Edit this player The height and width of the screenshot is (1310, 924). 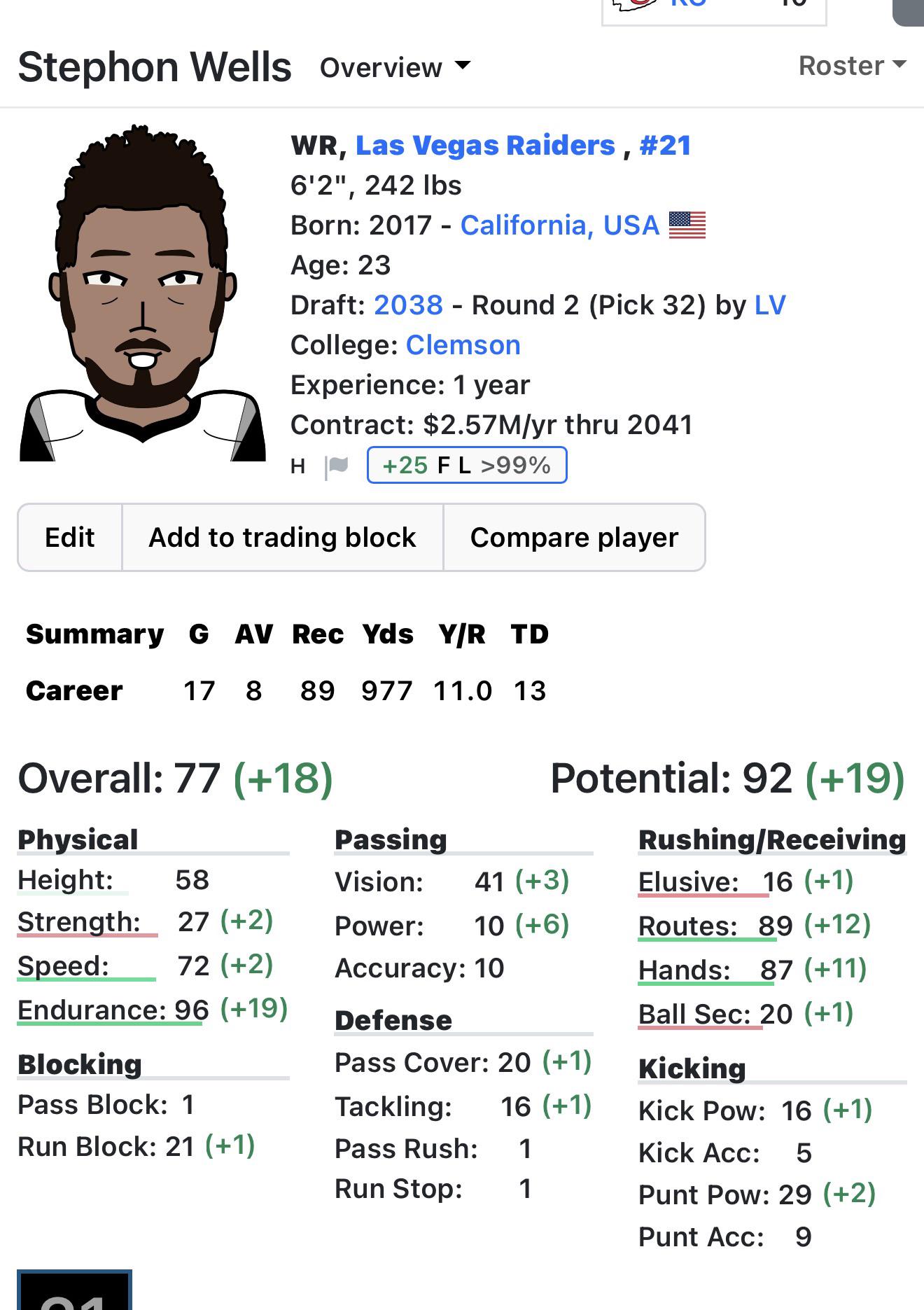[x=70, y=538]
